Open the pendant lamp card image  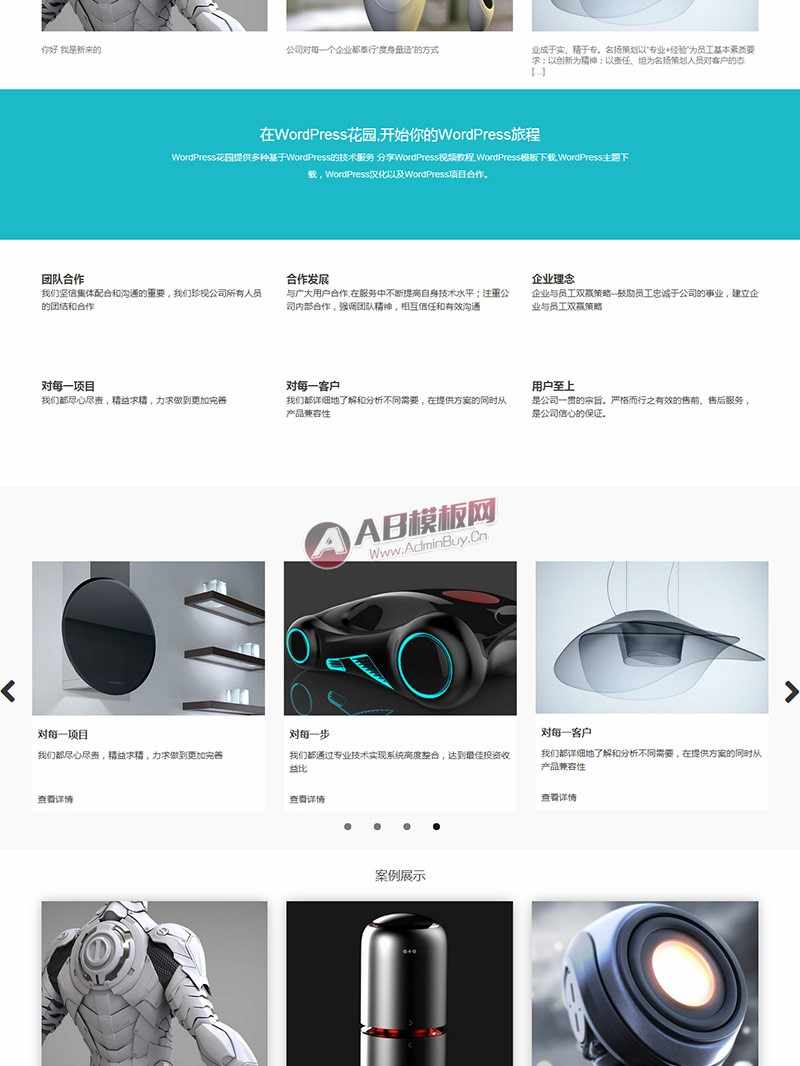coord(652,638)
